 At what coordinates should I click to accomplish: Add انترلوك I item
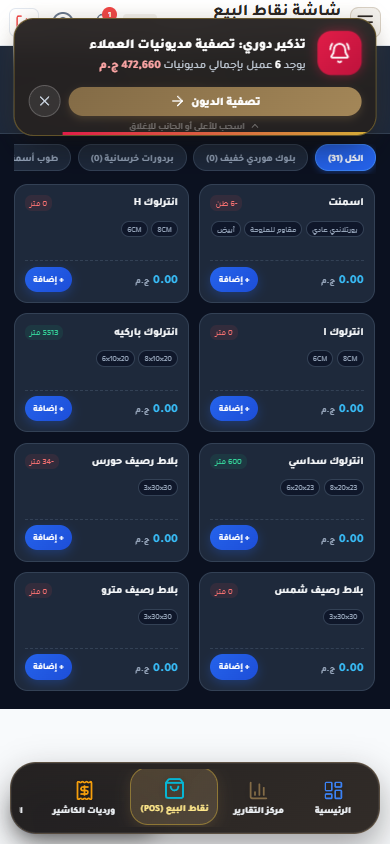coord(234,409)
